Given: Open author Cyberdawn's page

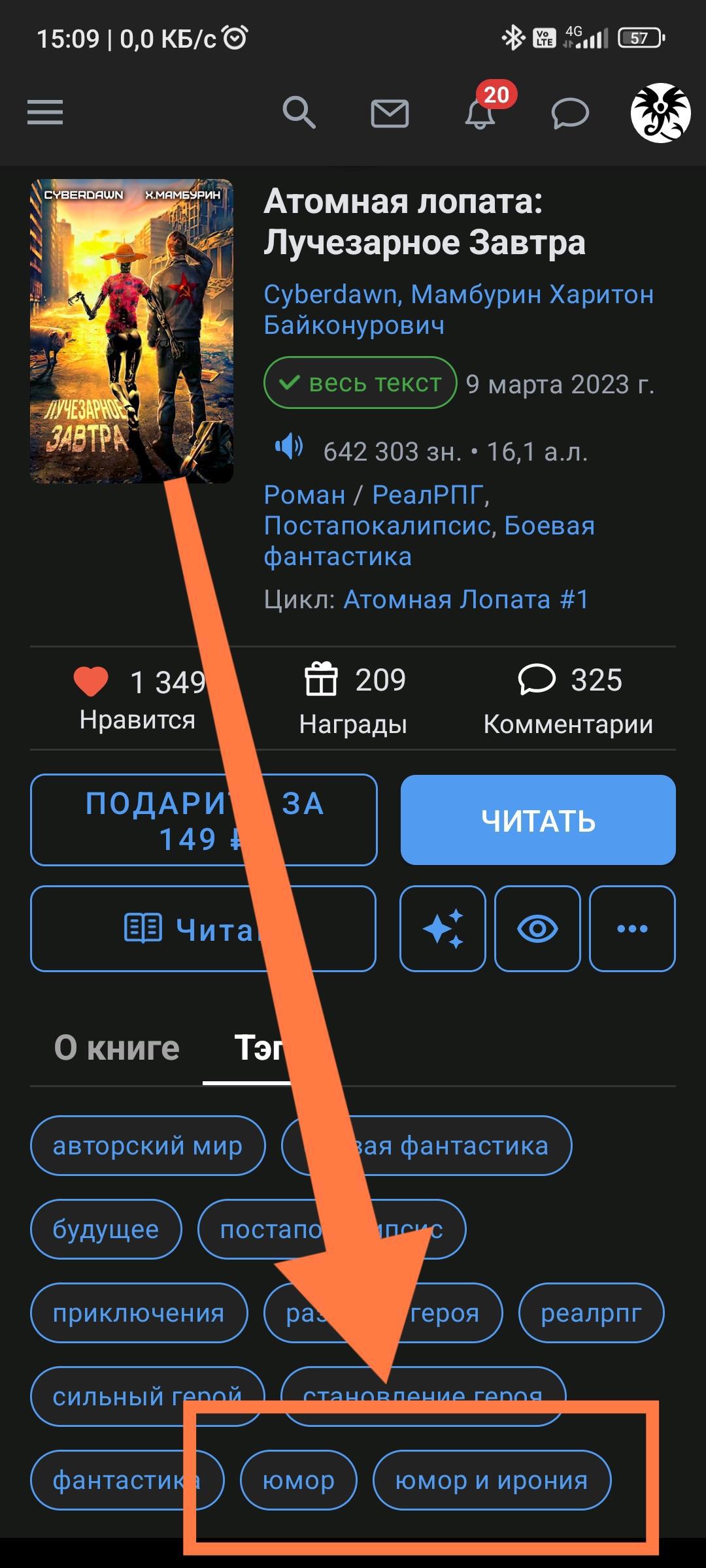Looking at the screenshot, I should (331, 295).
